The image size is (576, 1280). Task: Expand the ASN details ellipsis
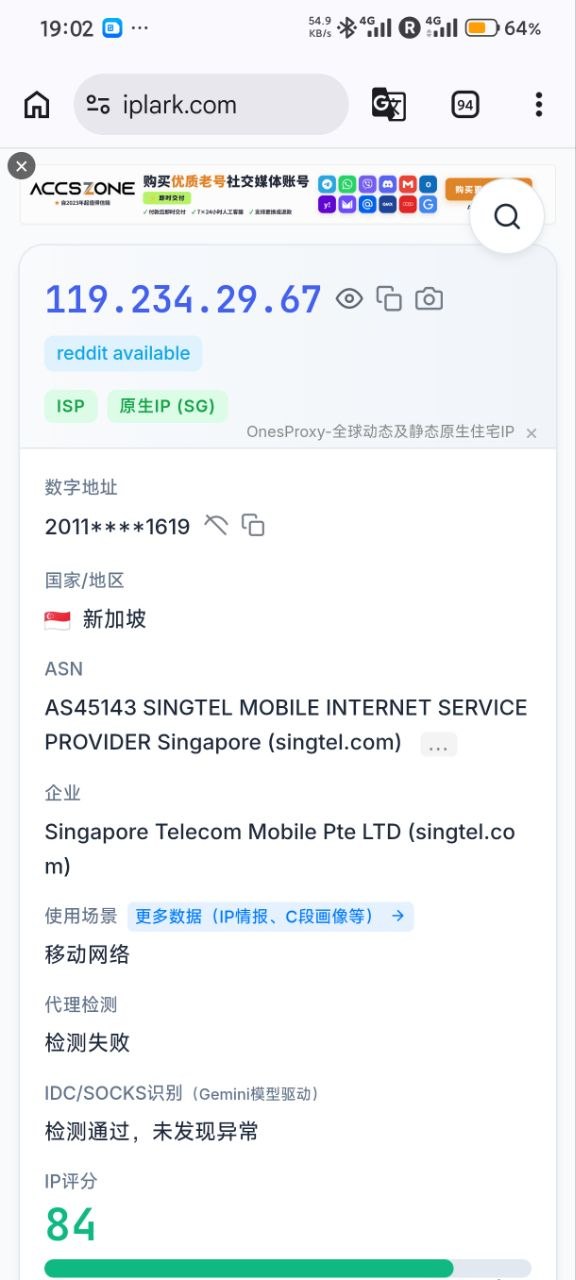439,745
